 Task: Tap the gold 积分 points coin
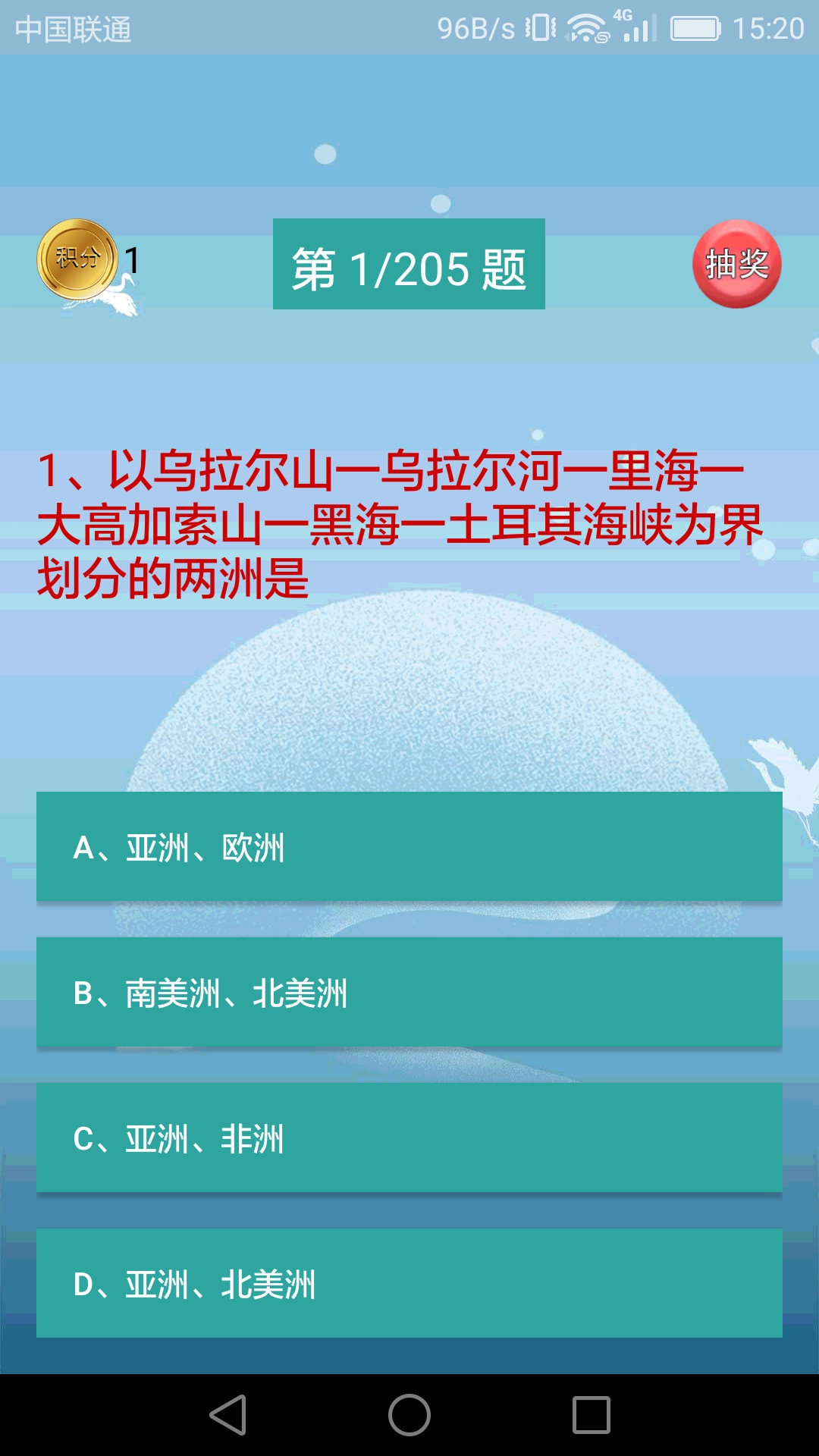coord(77,259)
